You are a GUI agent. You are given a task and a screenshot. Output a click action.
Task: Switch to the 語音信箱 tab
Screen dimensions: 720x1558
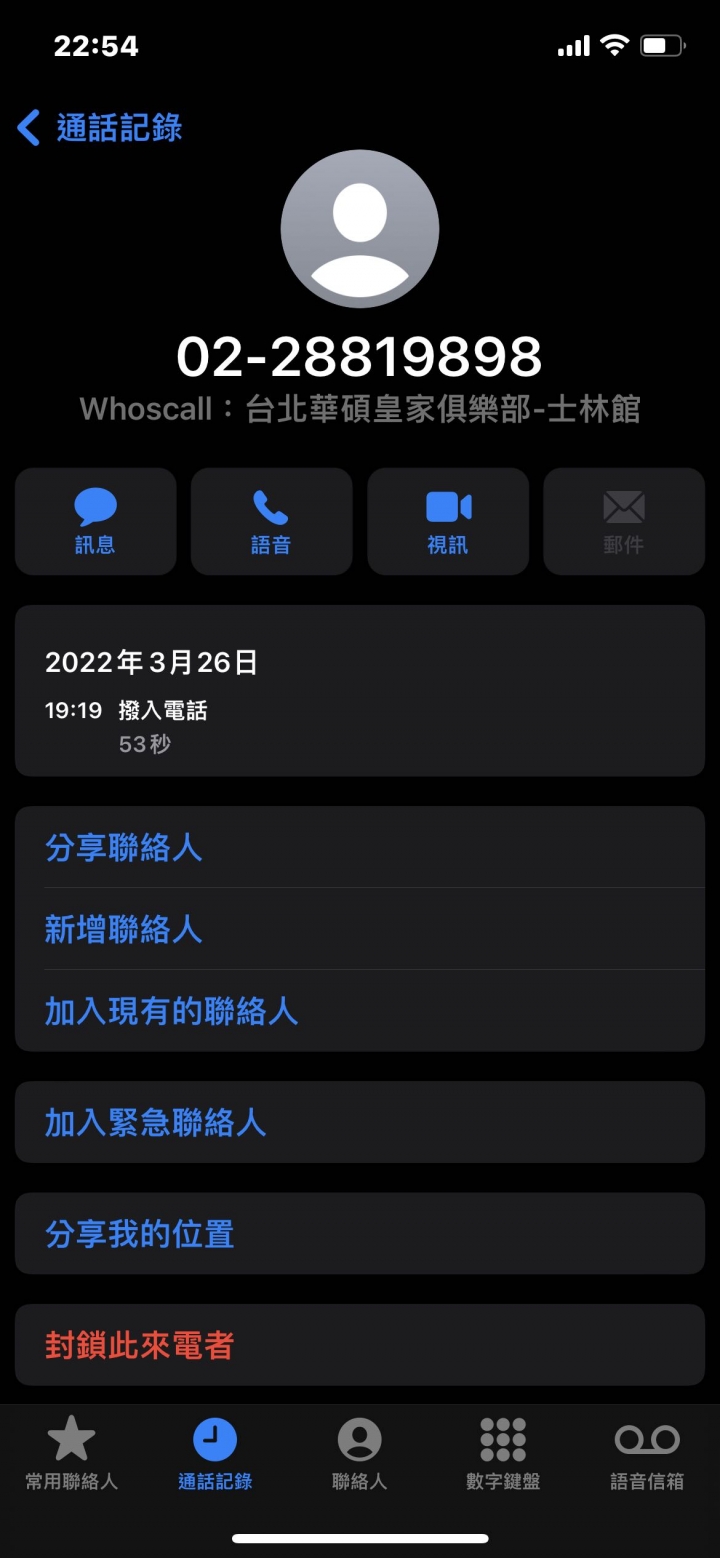647,1455
